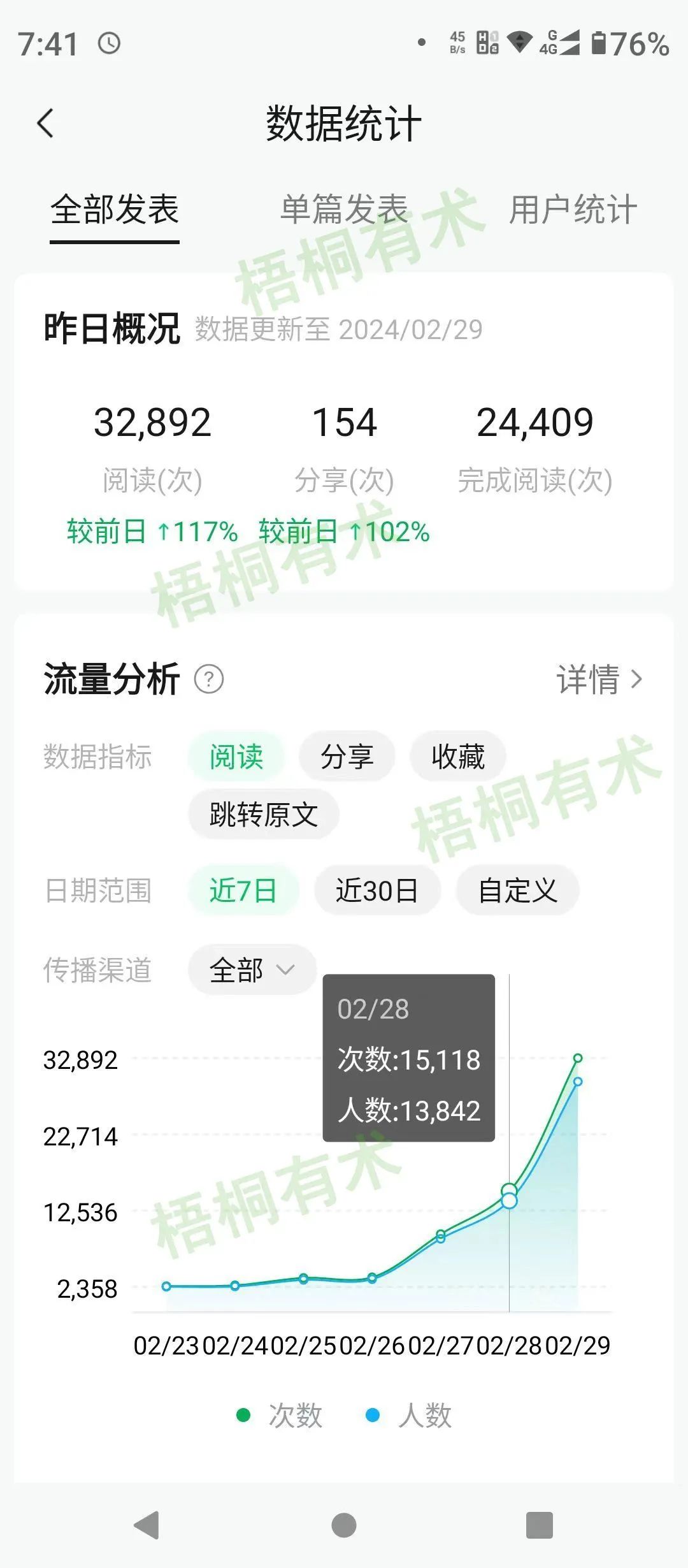Enable the 收藏 metric filter
This screenshot has width=688, height=1568.
tap(458, 756)
